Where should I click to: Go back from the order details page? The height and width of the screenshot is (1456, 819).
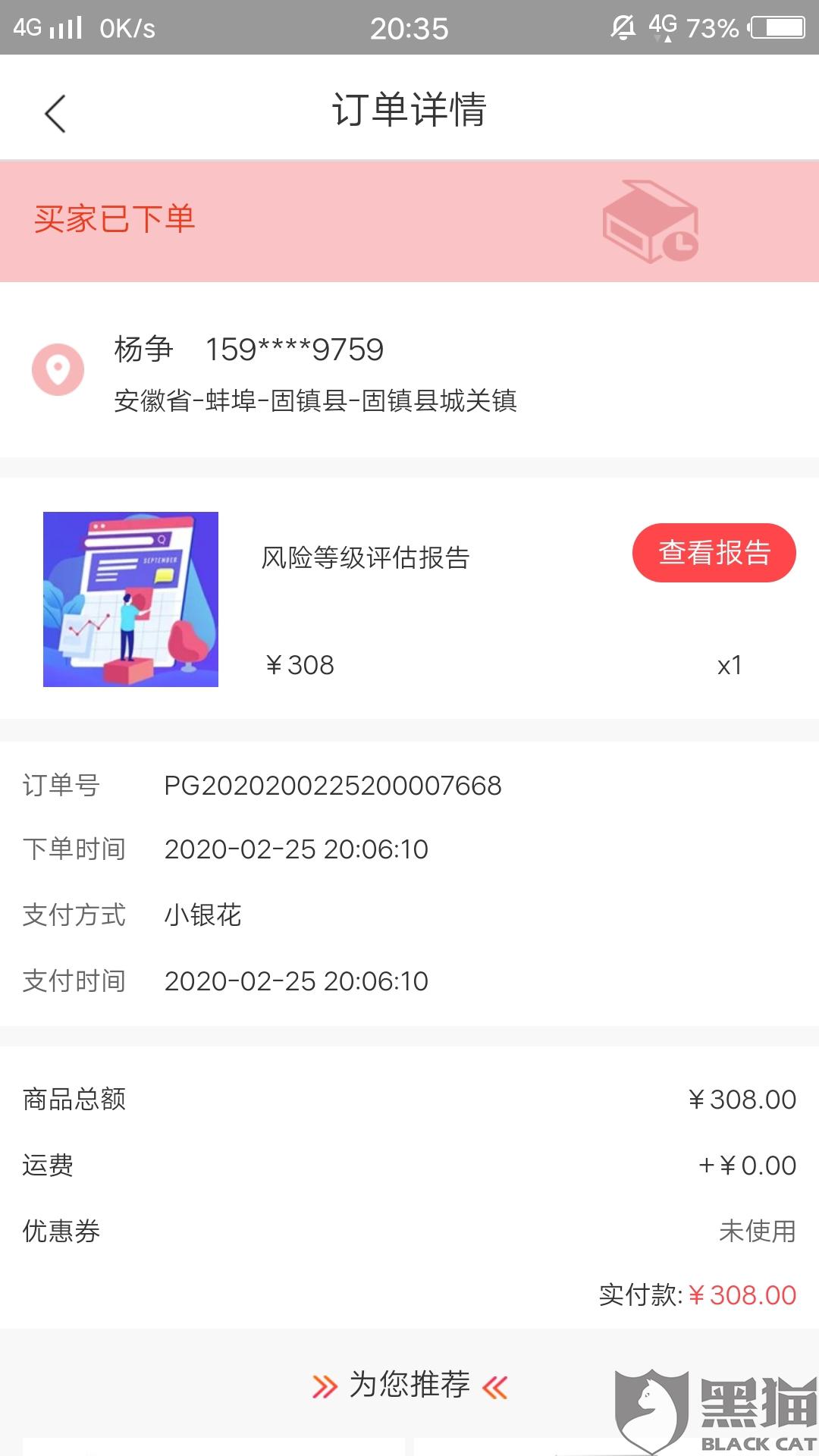tap(55, 114)
